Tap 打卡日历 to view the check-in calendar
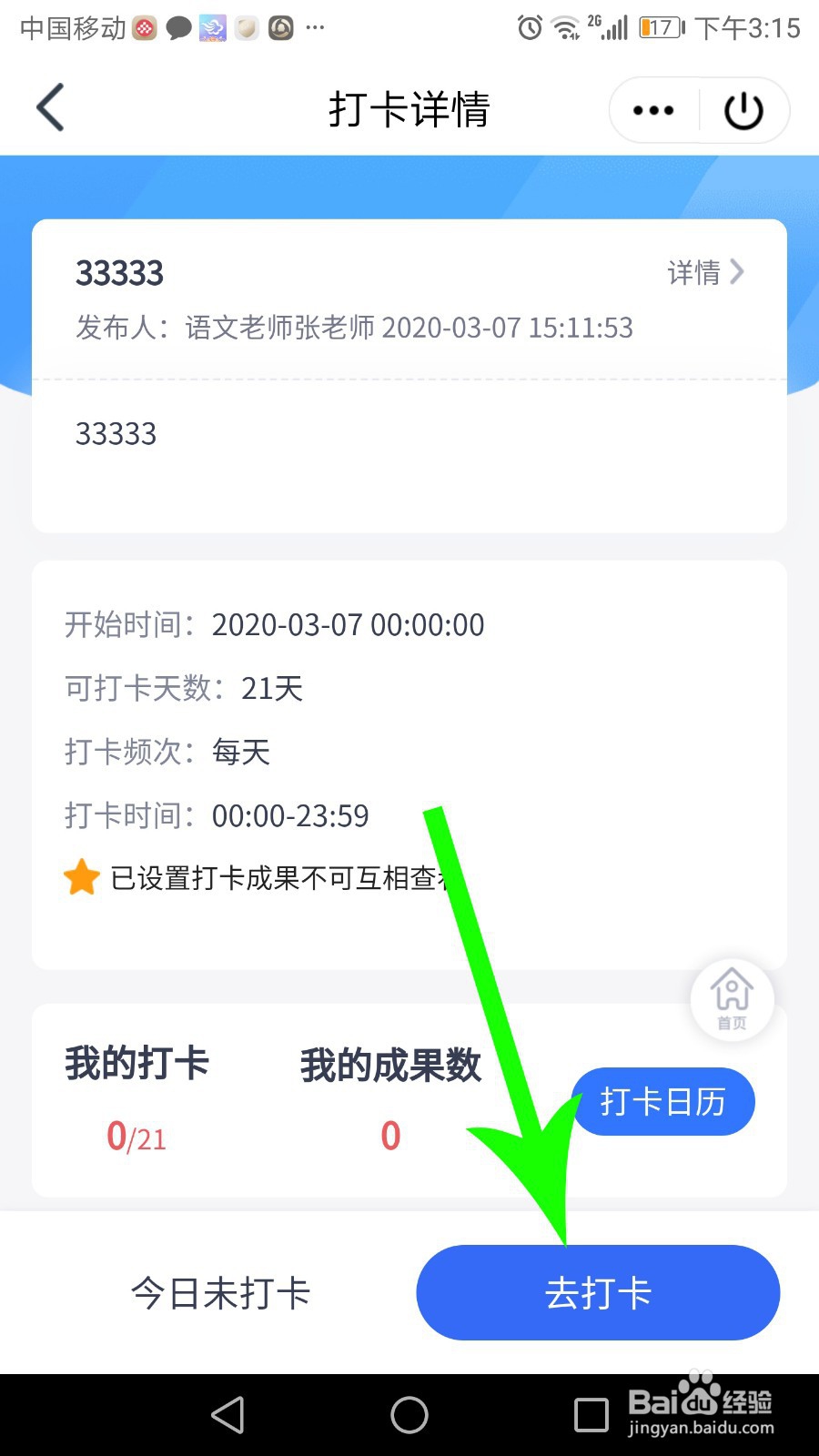This screenshot has height=1456, width=819. [662, 1101]
